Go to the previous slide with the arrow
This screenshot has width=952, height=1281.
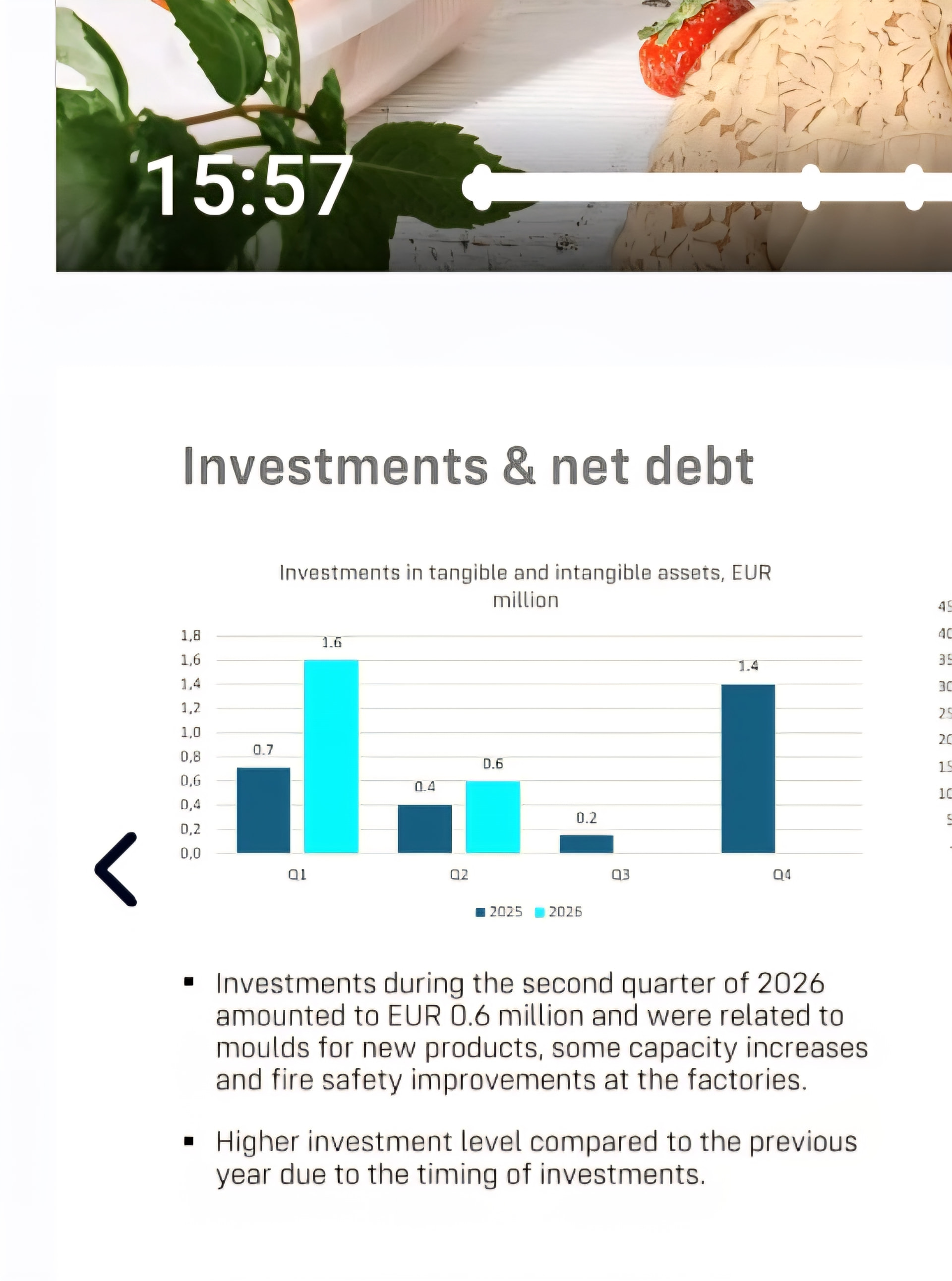[116, 870]
